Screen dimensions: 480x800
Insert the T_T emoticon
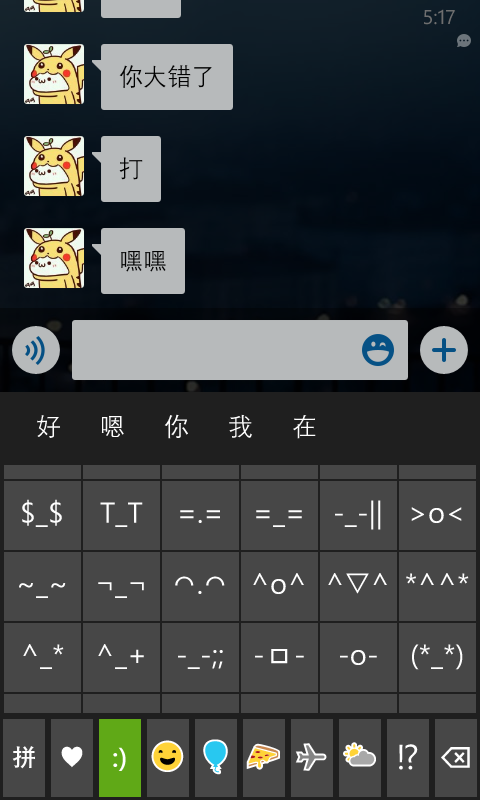121,515
